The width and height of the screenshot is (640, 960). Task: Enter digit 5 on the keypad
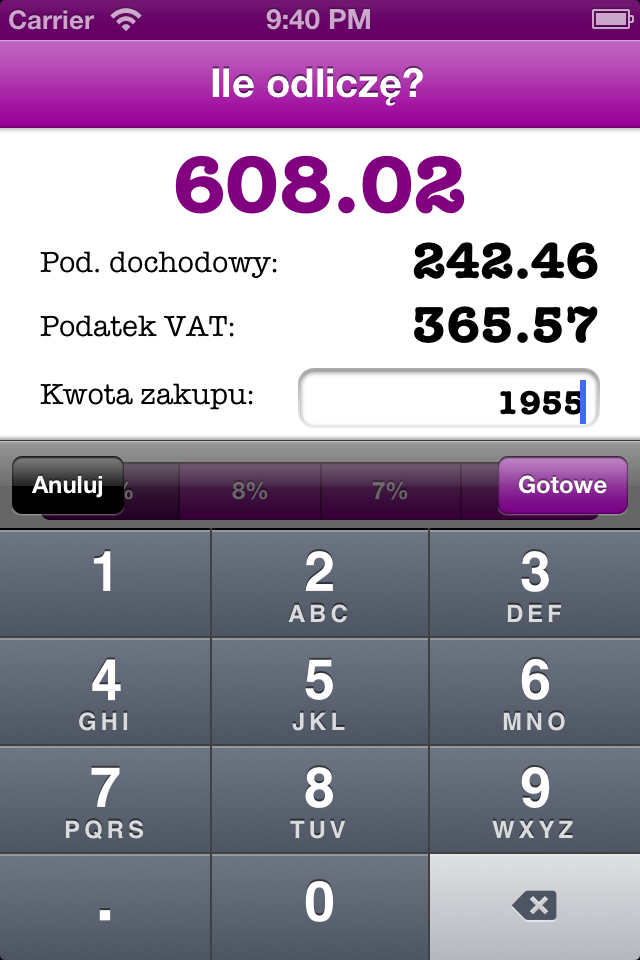coord(320,692)
